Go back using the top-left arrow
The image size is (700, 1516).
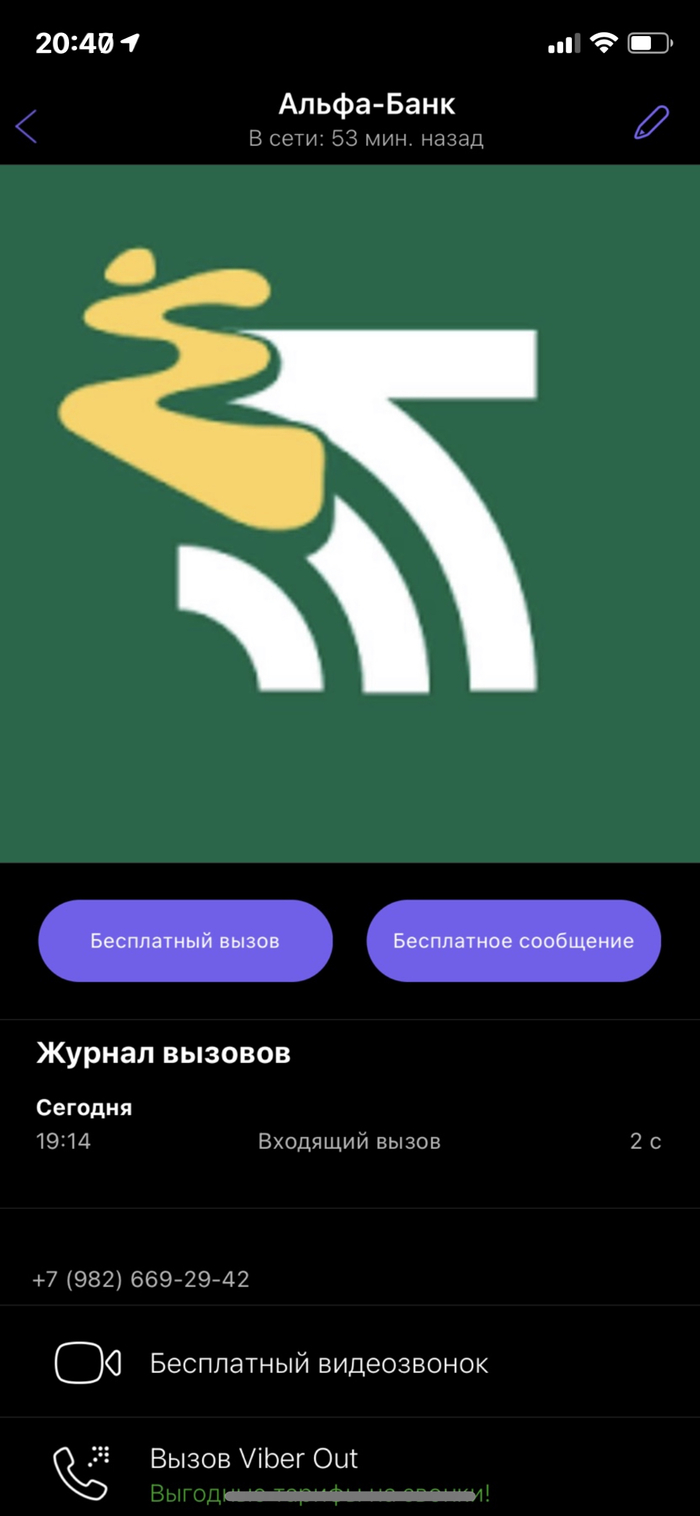[27, 126]
